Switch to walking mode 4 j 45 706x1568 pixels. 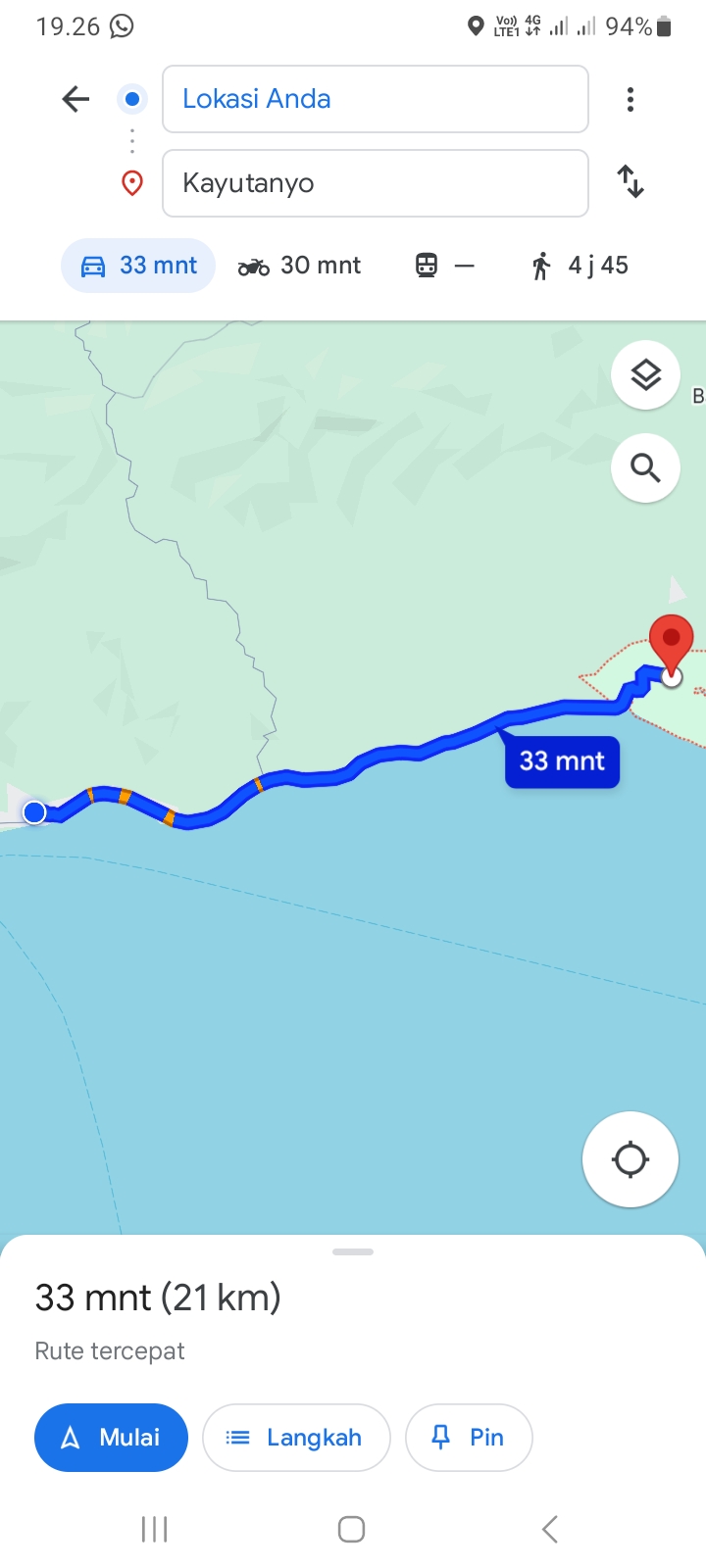coord(580,266)
